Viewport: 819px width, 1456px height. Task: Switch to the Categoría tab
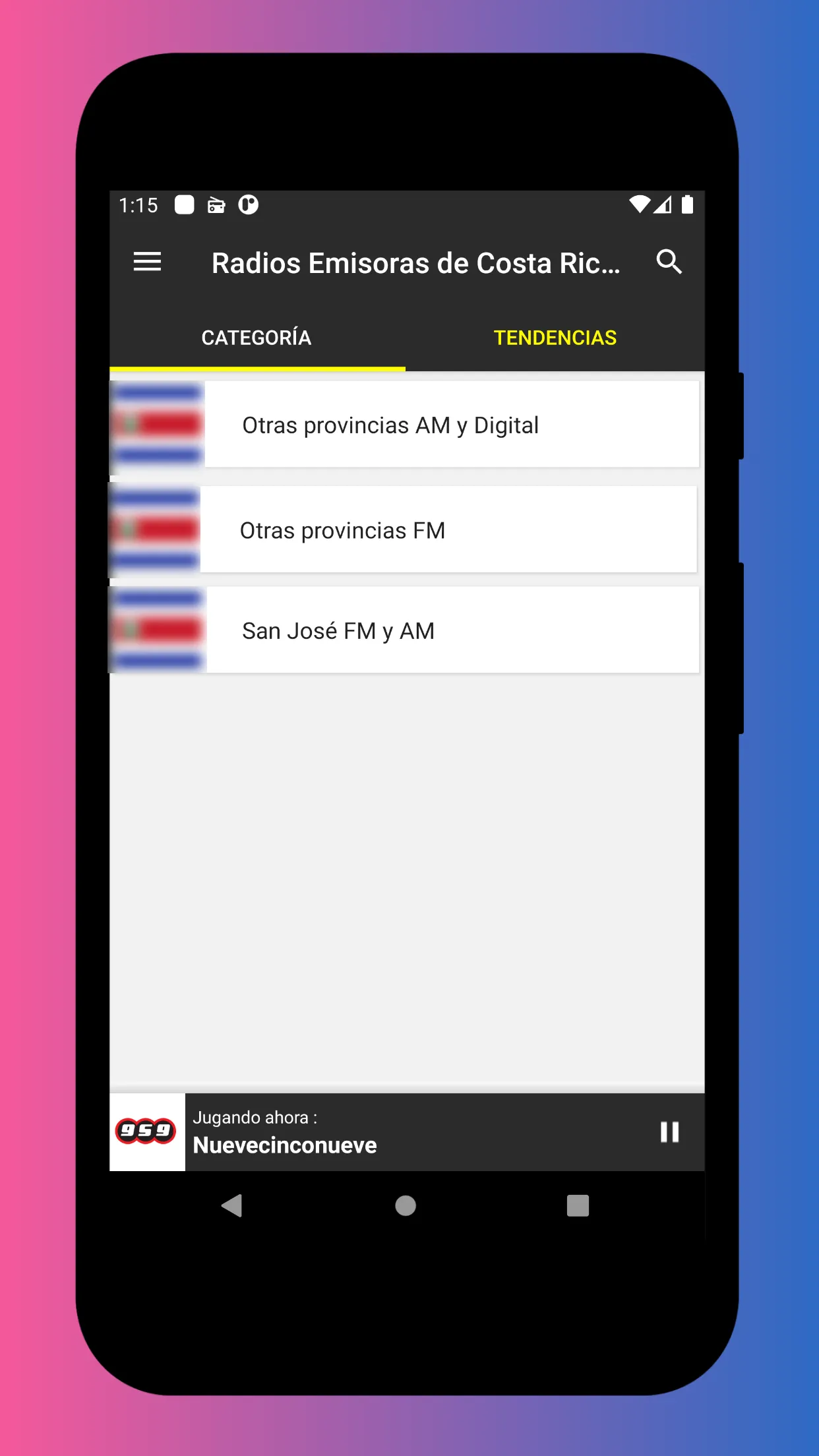(x=257, y=338)
